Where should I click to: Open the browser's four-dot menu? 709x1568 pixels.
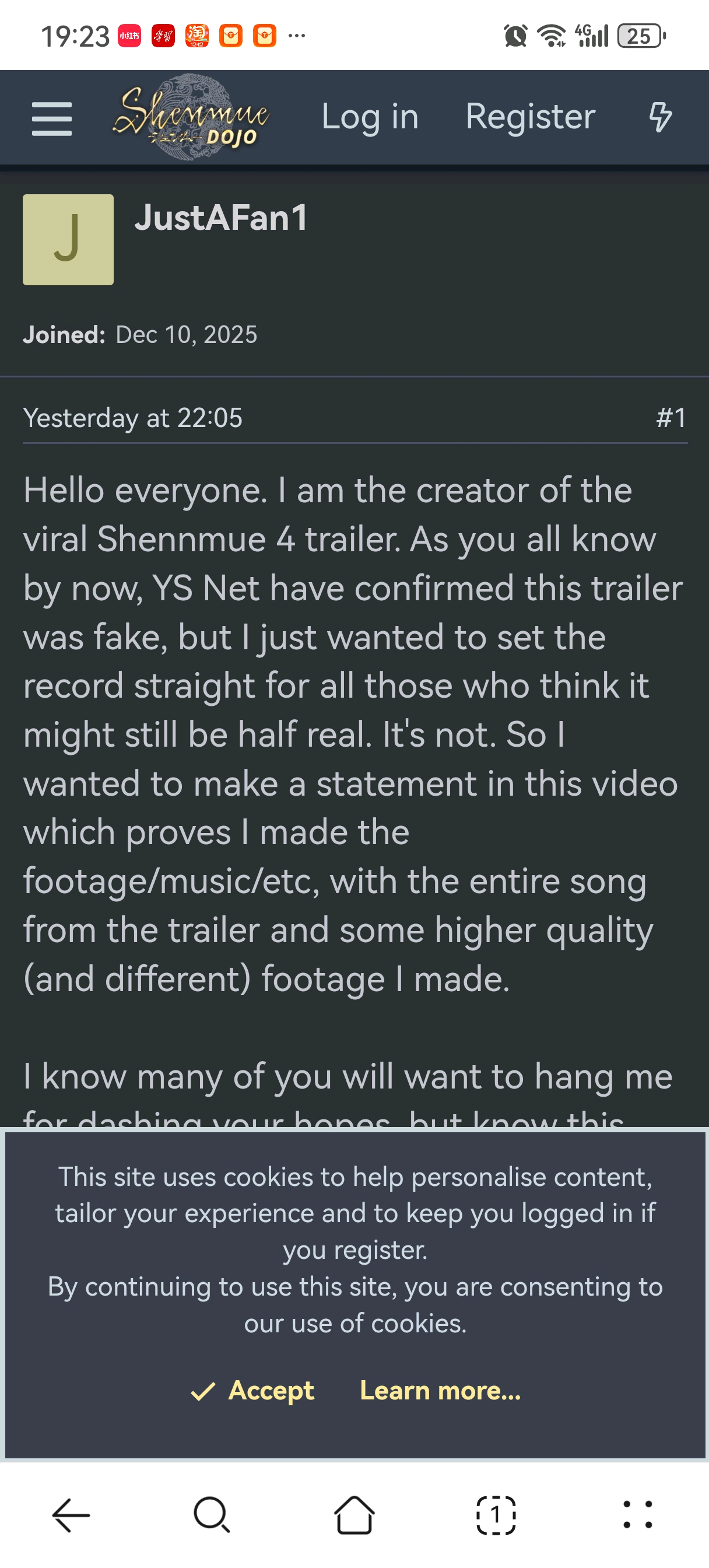point(637,1515)
